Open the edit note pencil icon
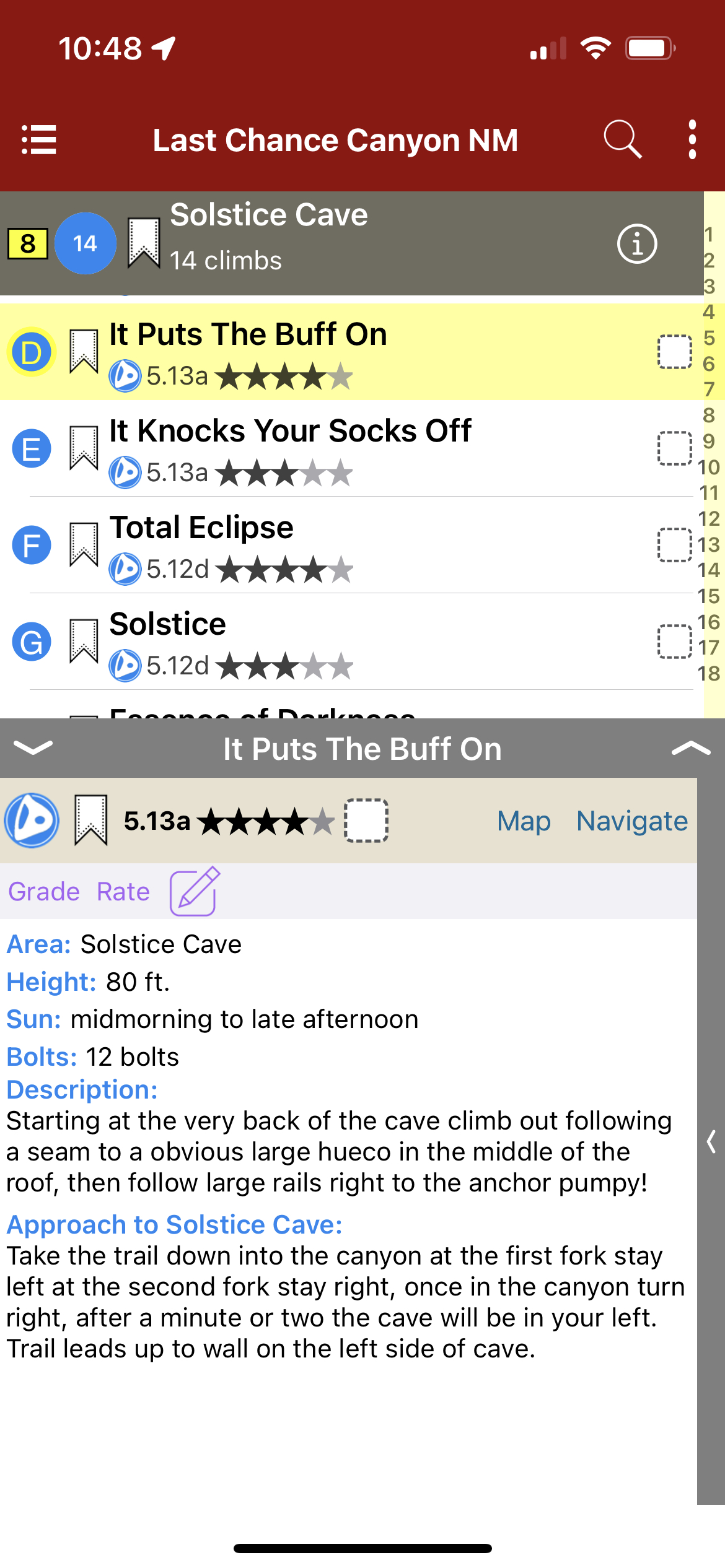Image resolution: width=725 pixels, height=1568 pixels. tap(195, 892)
